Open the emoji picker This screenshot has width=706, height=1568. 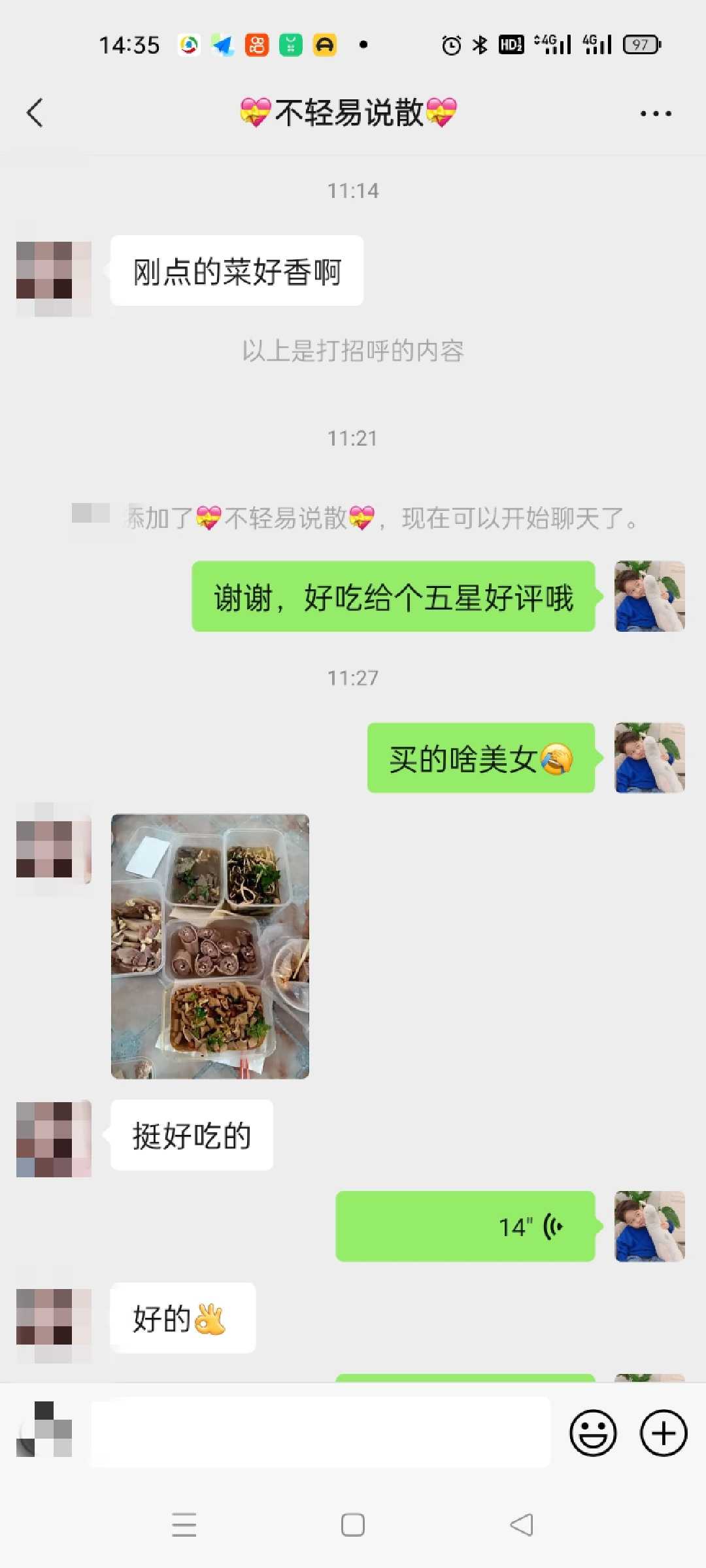coord(593,1433)
